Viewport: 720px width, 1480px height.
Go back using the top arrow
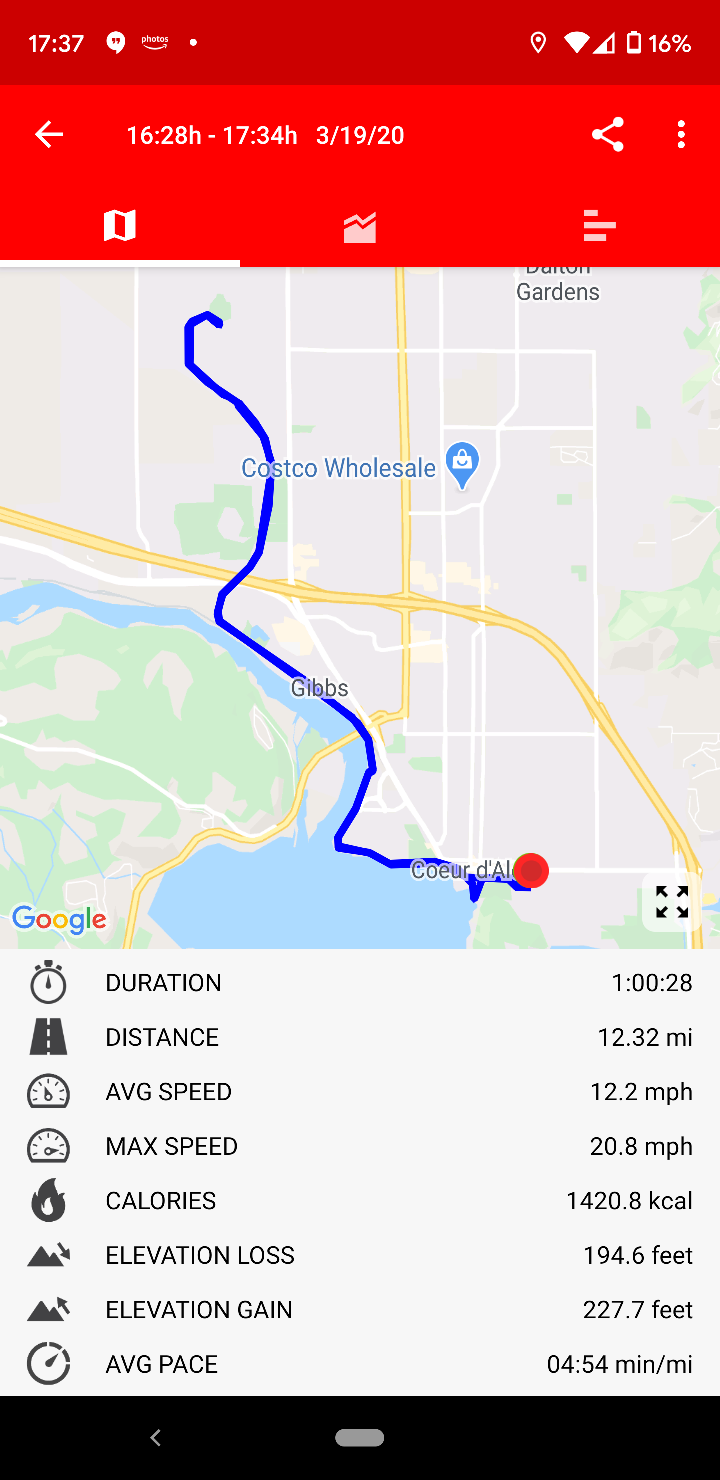pos(49,135)
